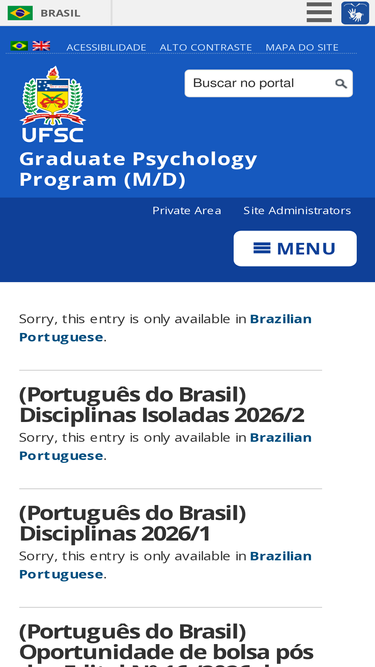375x667 pixels.
Task: Go to UFSC homepage via logo
Action: click(53, 104)
